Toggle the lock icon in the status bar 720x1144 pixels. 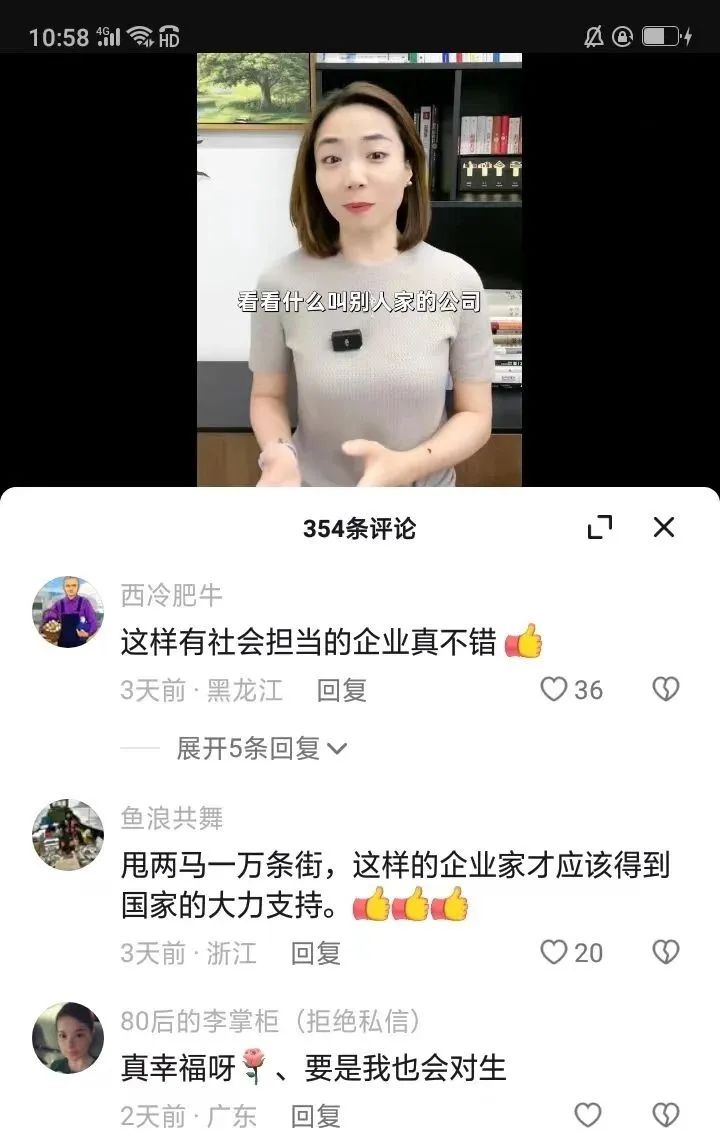click(624, 35)
